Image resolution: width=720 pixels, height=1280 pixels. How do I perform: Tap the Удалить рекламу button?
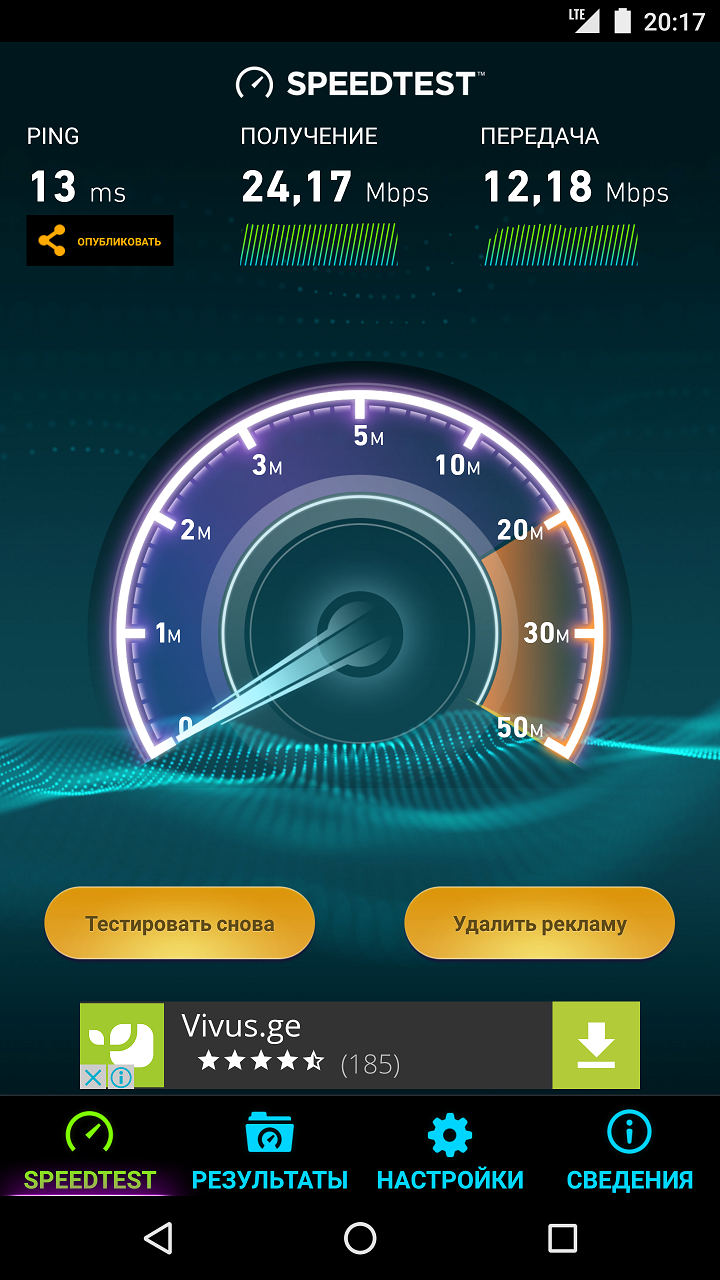point(540,923)
